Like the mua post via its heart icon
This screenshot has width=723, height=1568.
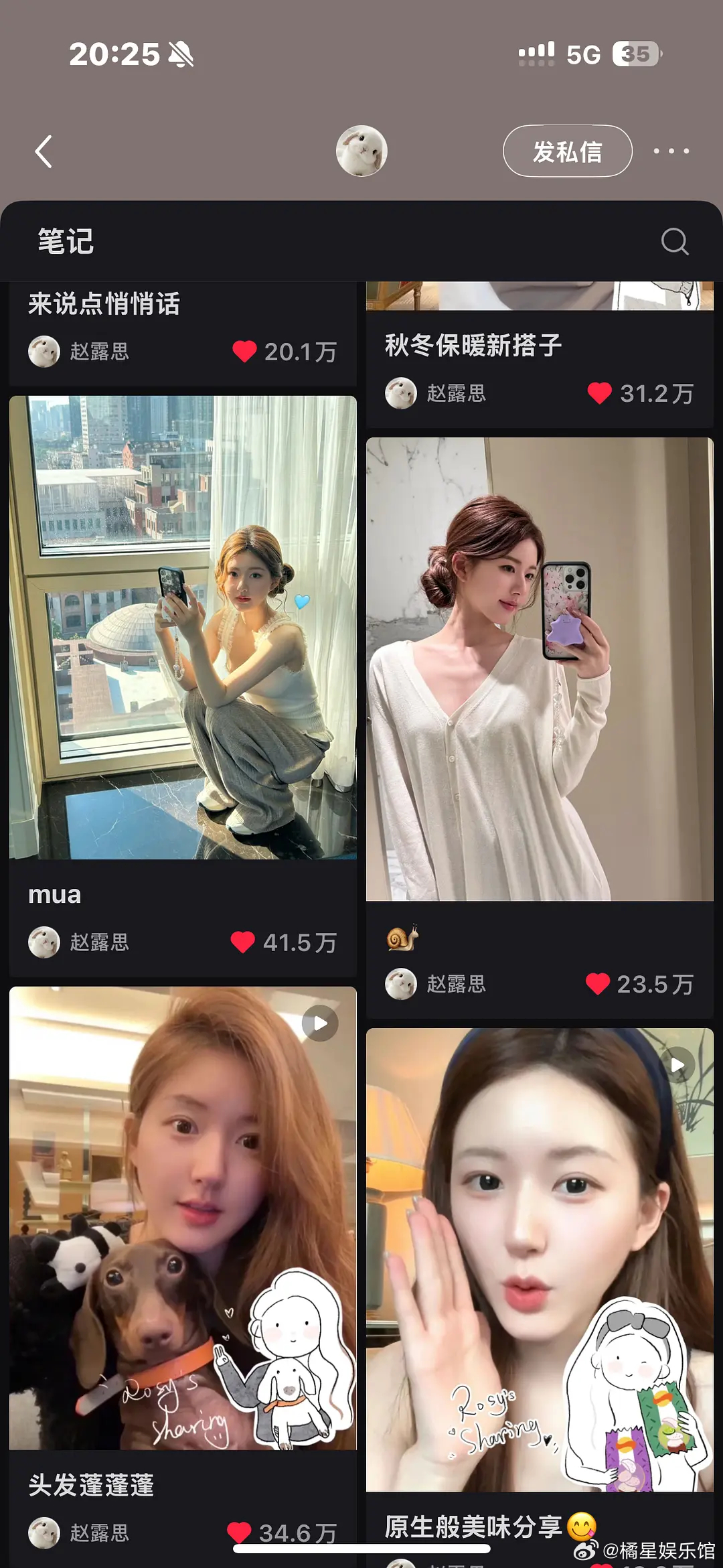tap(245, 941)
